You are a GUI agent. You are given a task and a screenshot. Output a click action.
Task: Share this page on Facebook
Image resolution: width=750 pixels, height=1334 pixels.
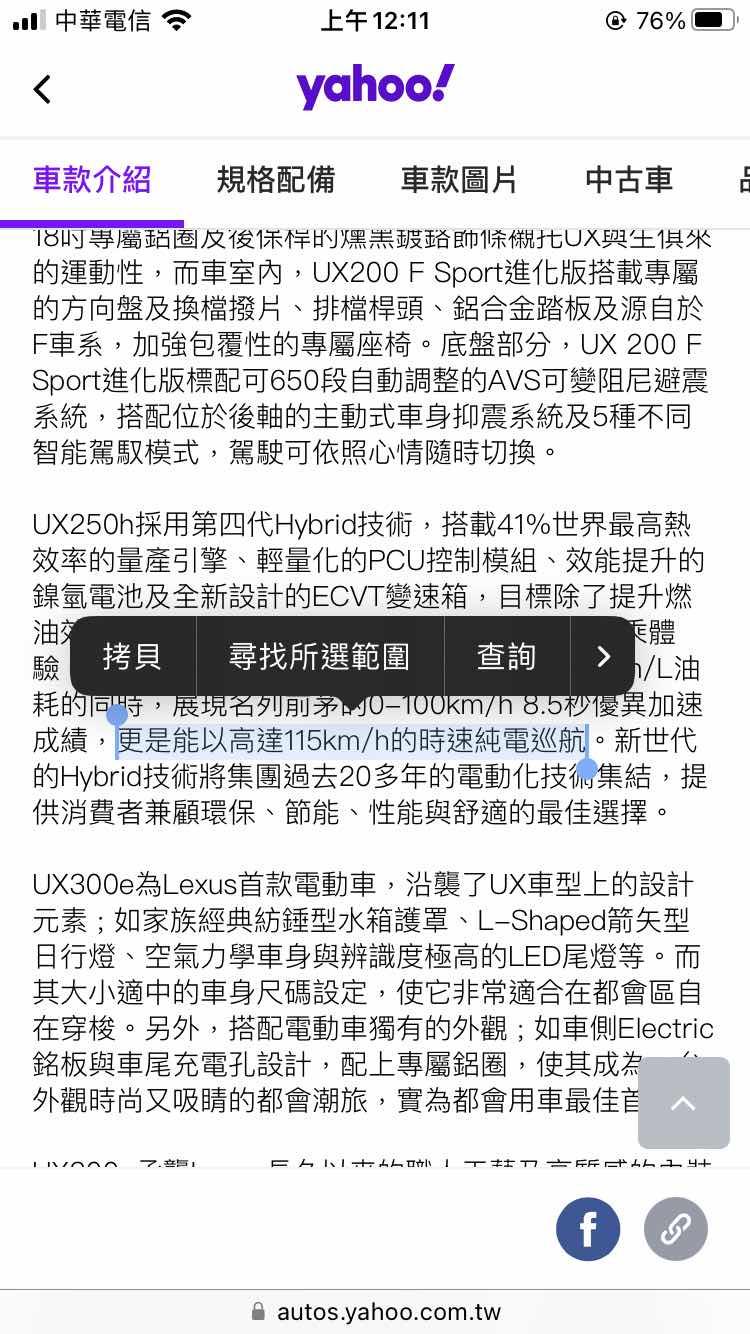click(588, 1229)
